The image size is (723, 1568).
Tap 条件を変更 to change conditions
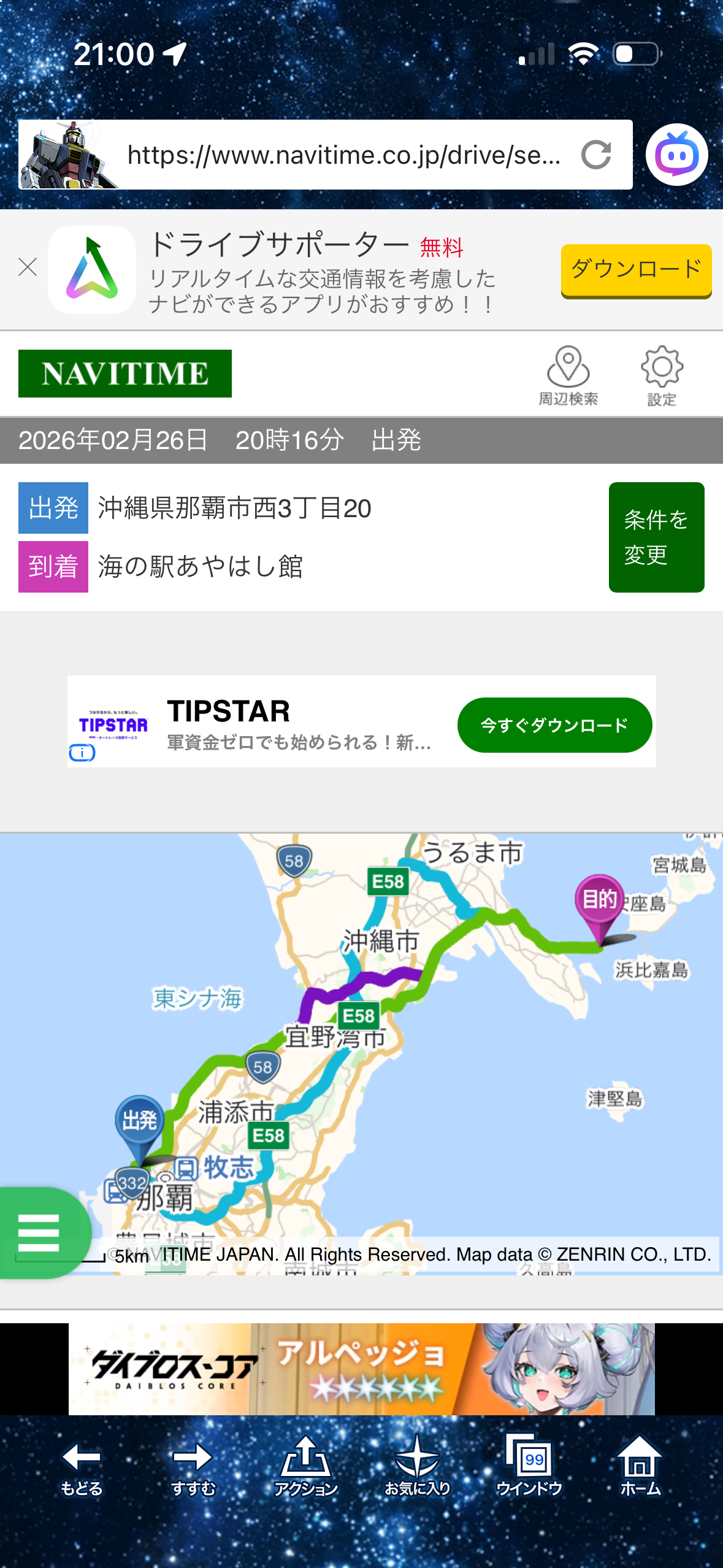pos(656,537)
